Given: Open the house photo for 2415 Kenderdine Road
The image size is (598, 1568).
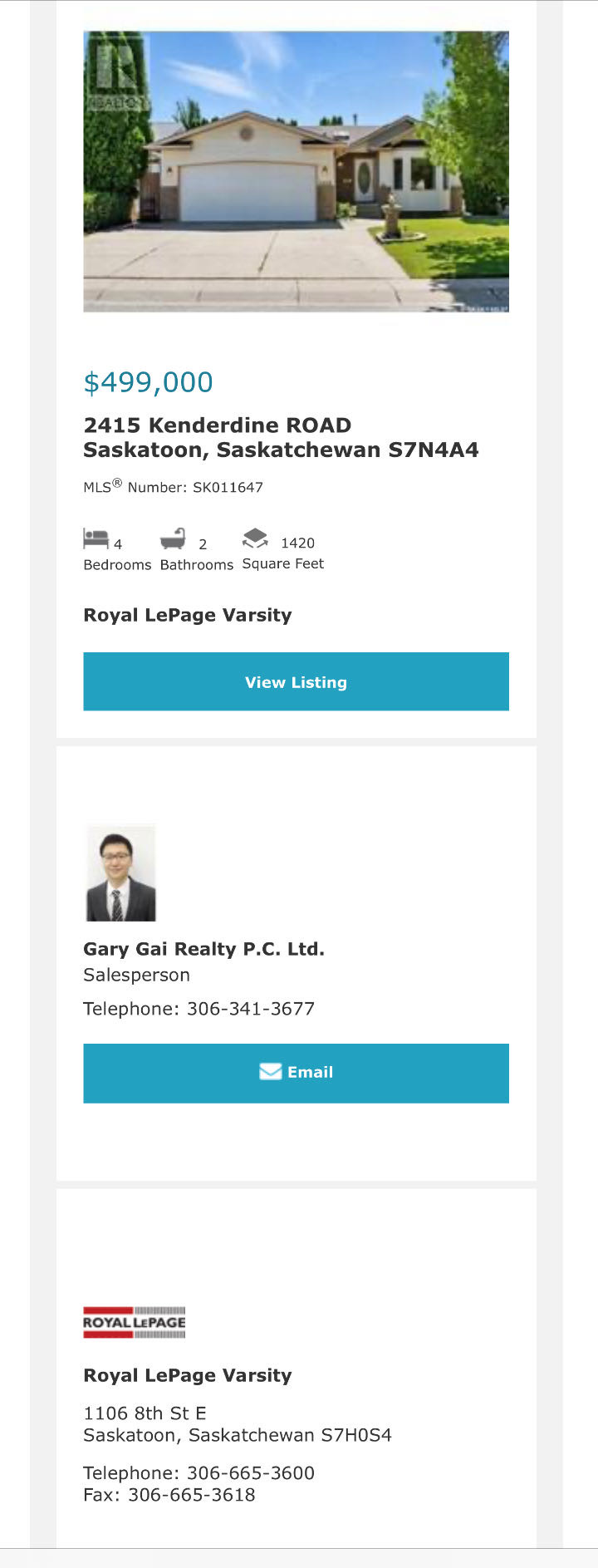Looking at the screenshot, I should click(296, 171).
